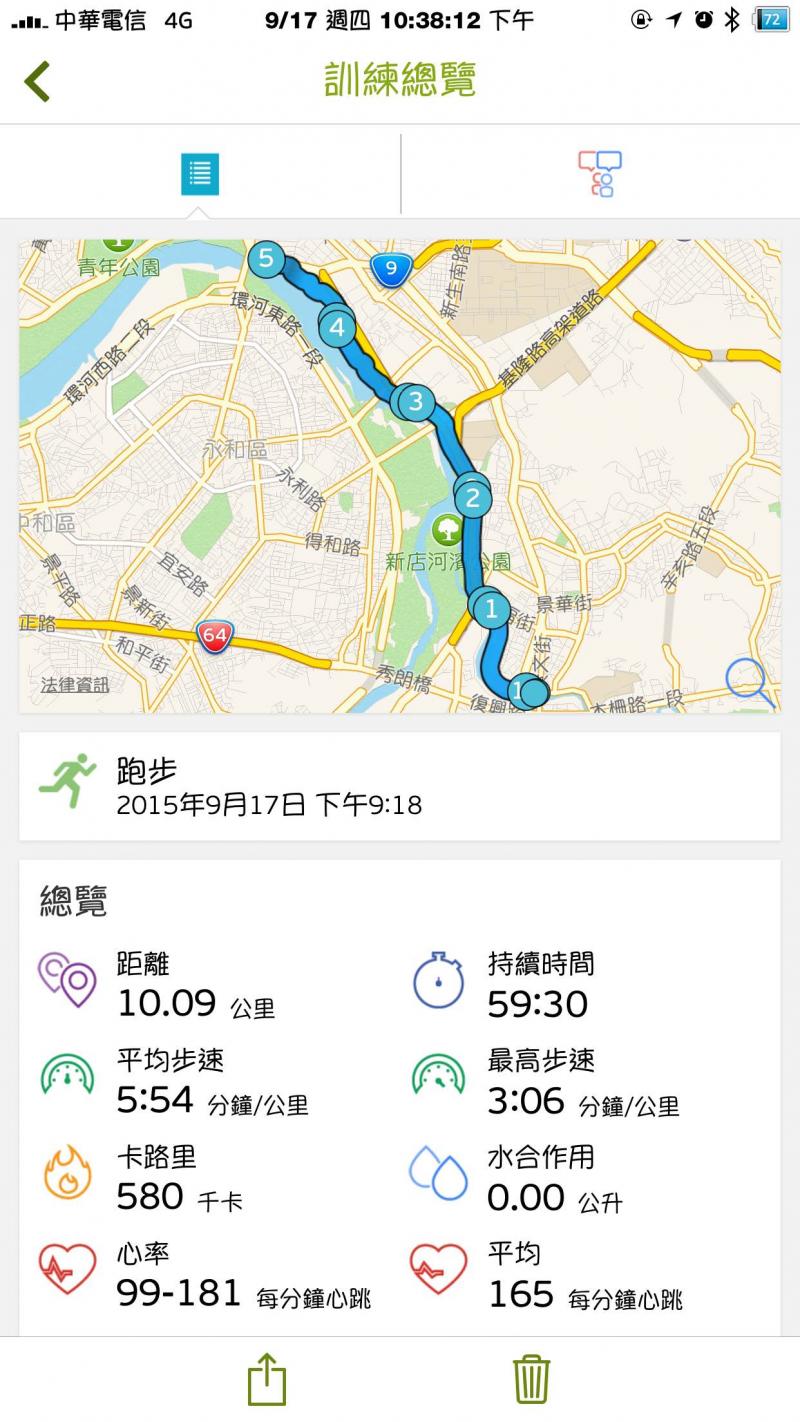Switch to the summary list tab
This screenshot has height=1422, width=800.
[199, 174]
